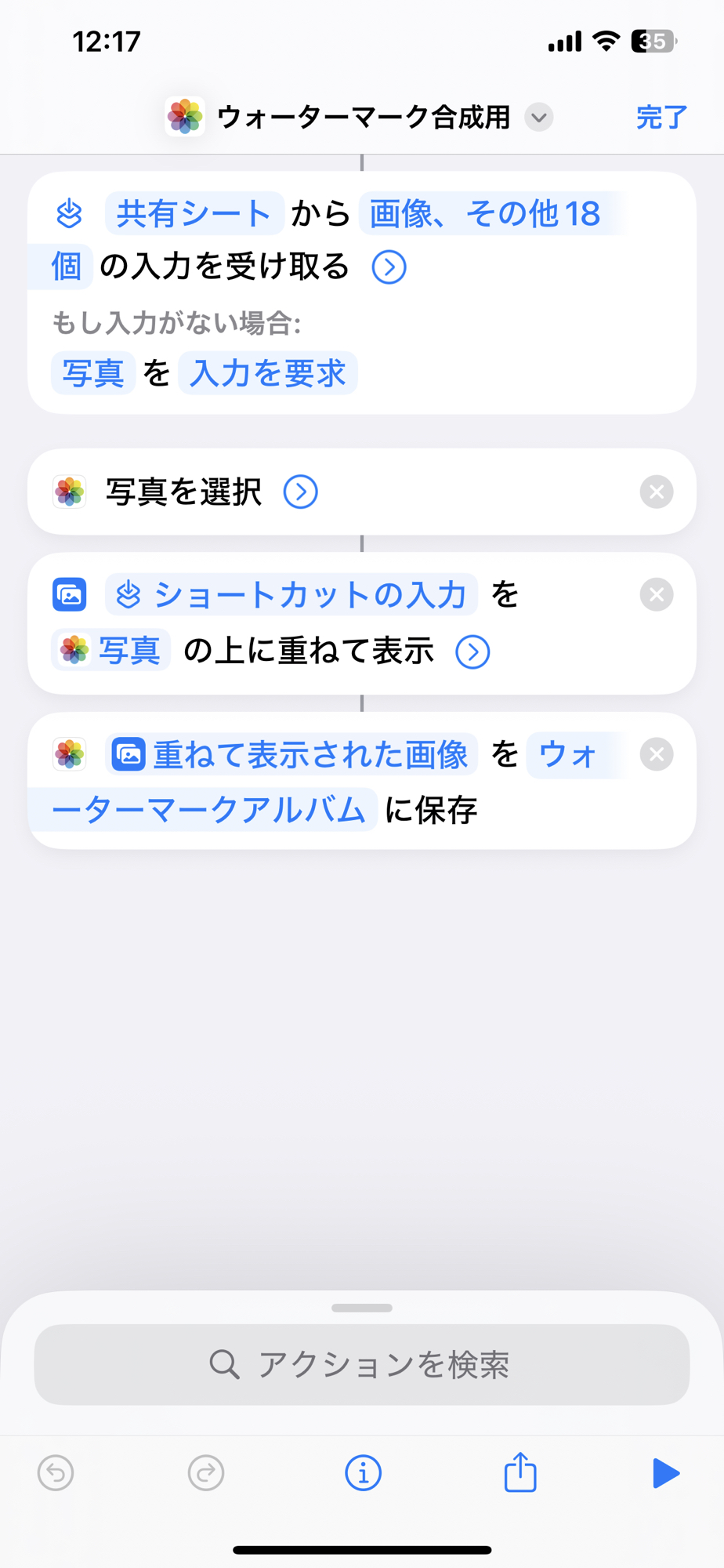Delete the 上に重ねて表示 overlay action
724x1568 pixels.
coord(656,595)
